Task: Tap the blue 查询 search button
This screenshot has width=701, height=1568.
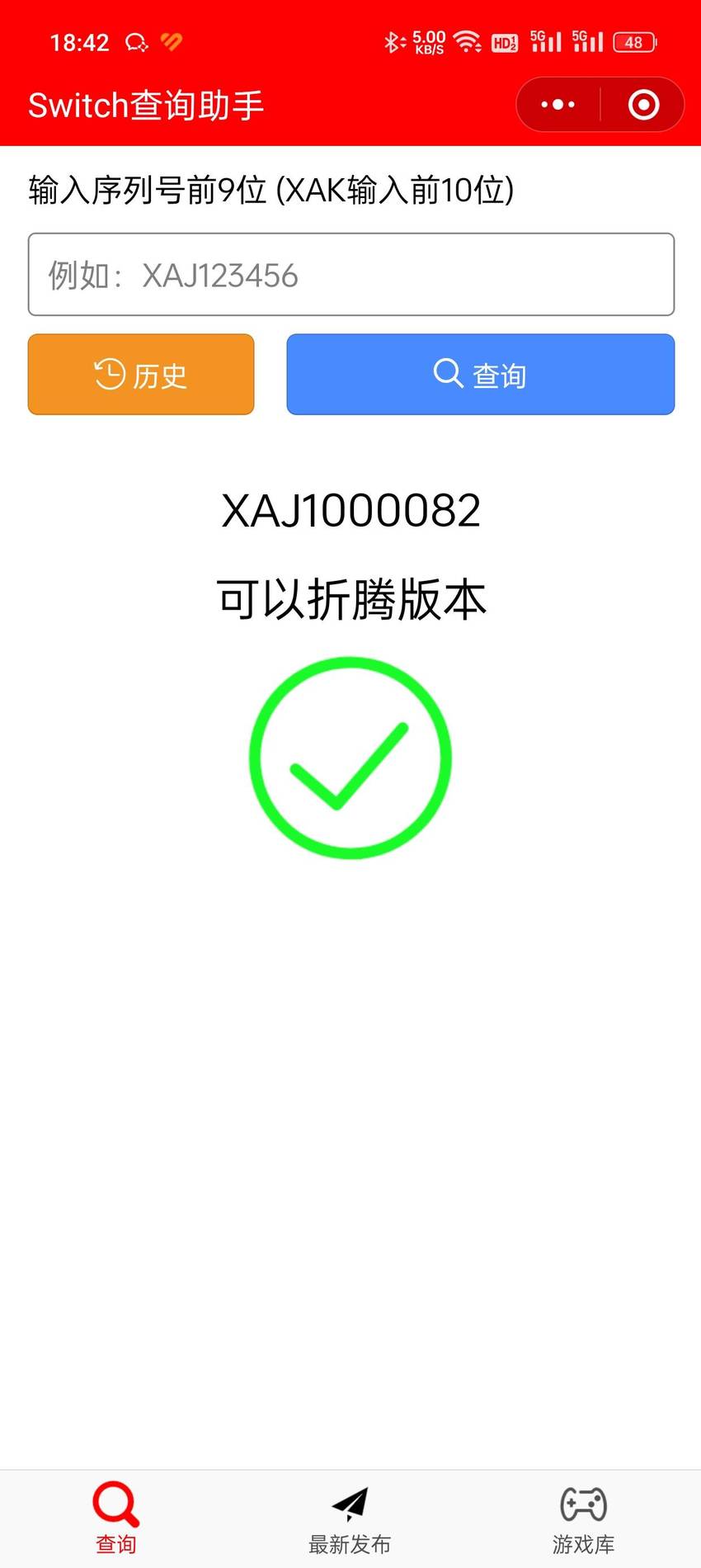Action: point(481,375)
